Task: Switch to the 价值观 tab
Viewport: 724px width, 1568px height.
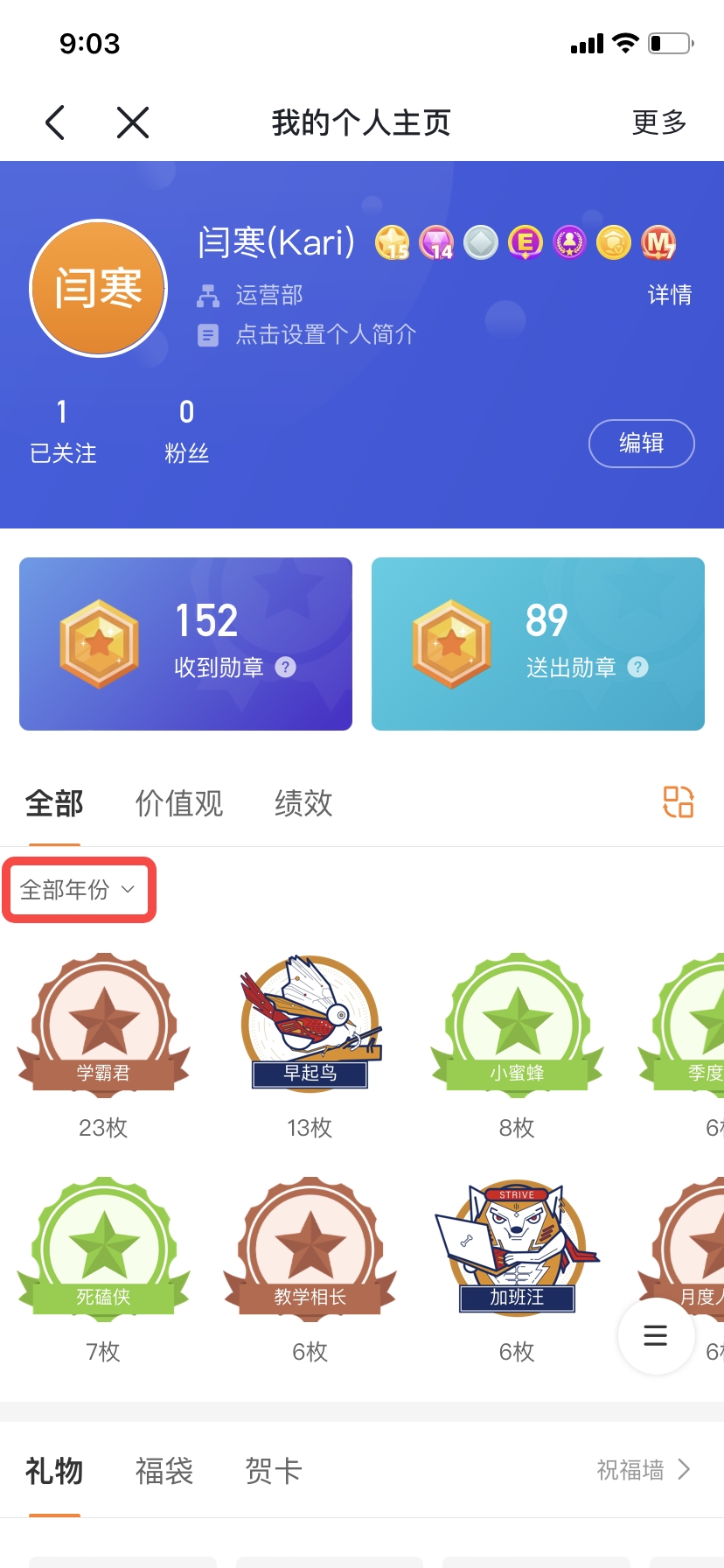Action: click(179, 802)
